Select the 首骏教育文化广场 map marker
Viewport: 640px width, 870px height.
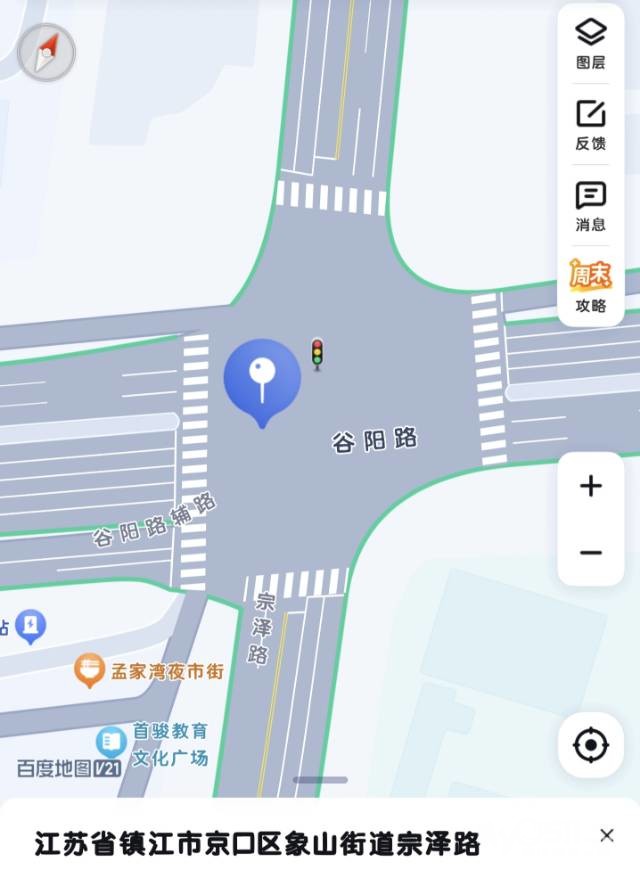pos(111,742)
